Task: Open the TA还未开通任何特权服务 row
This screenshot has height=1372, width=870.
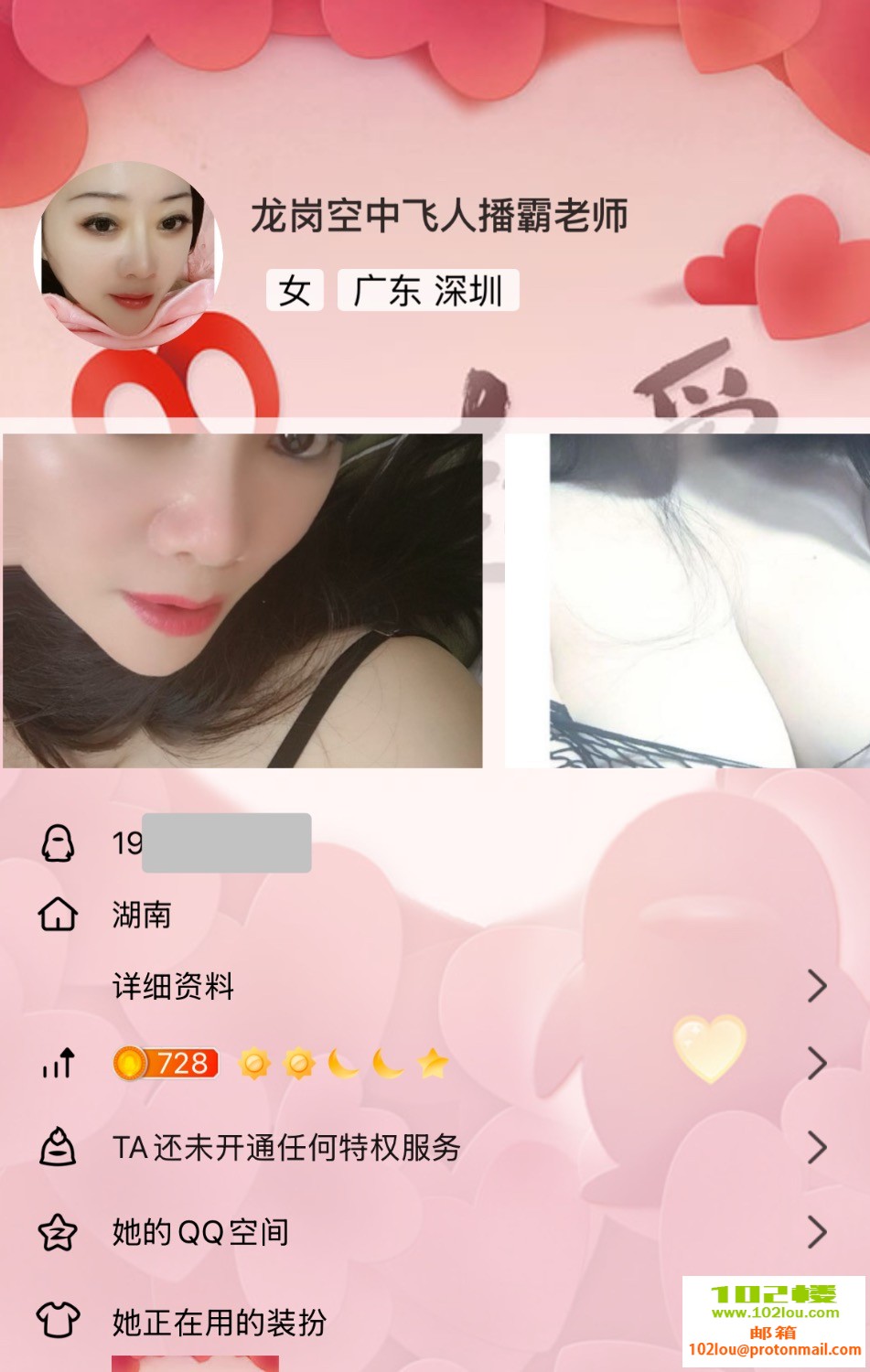Action: pos(435,1147)
